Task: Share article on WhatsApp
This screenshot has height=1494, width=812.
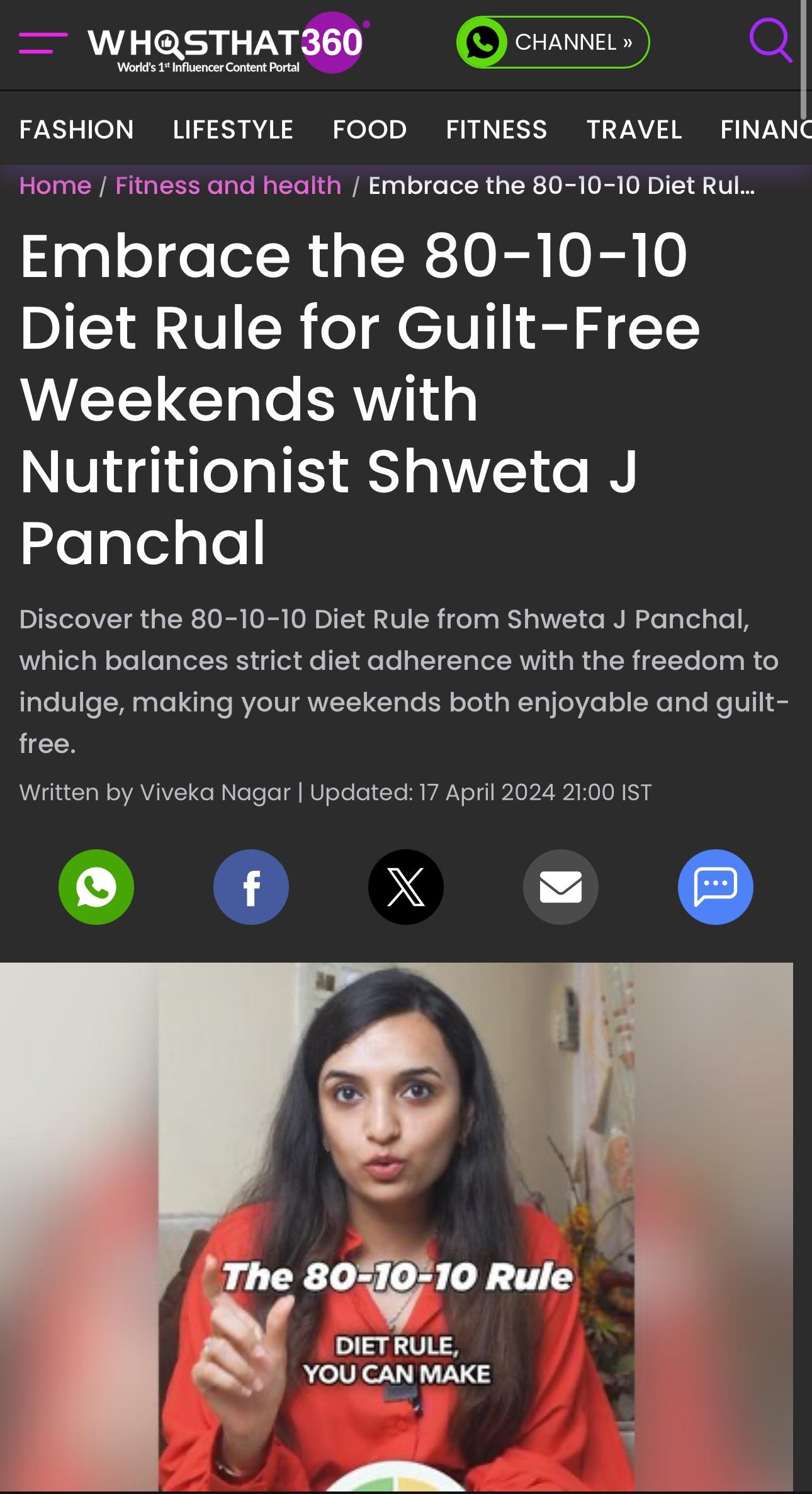Action: [96, 887]
